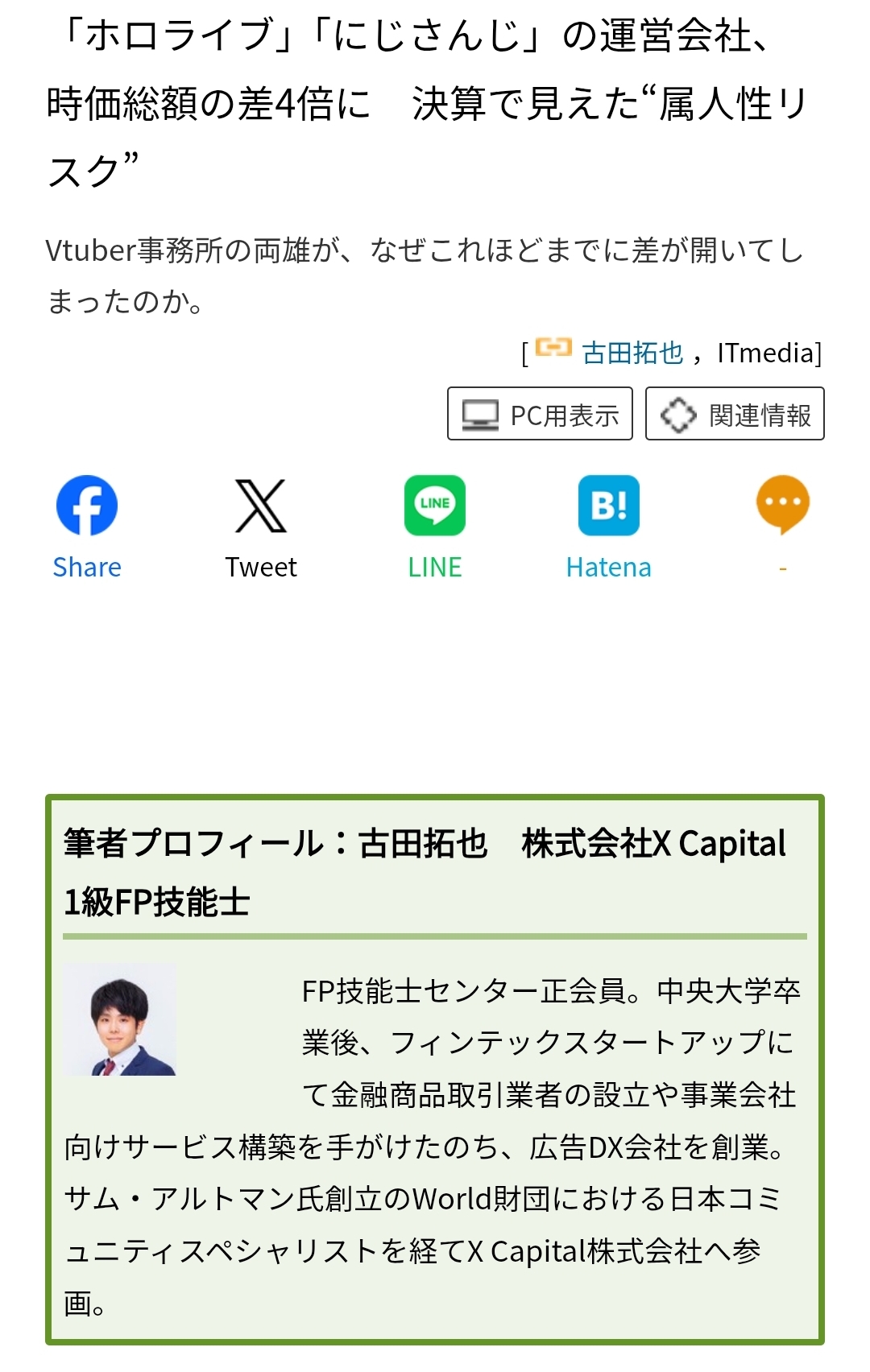
Task: Switch to PC用表示 view
Action: 541,415
